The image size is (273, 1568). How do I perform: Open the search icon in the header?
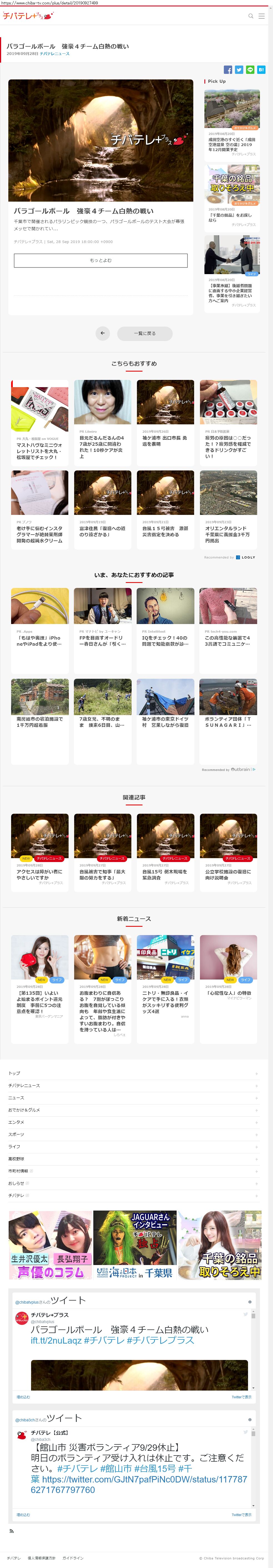tap(251, 16)
